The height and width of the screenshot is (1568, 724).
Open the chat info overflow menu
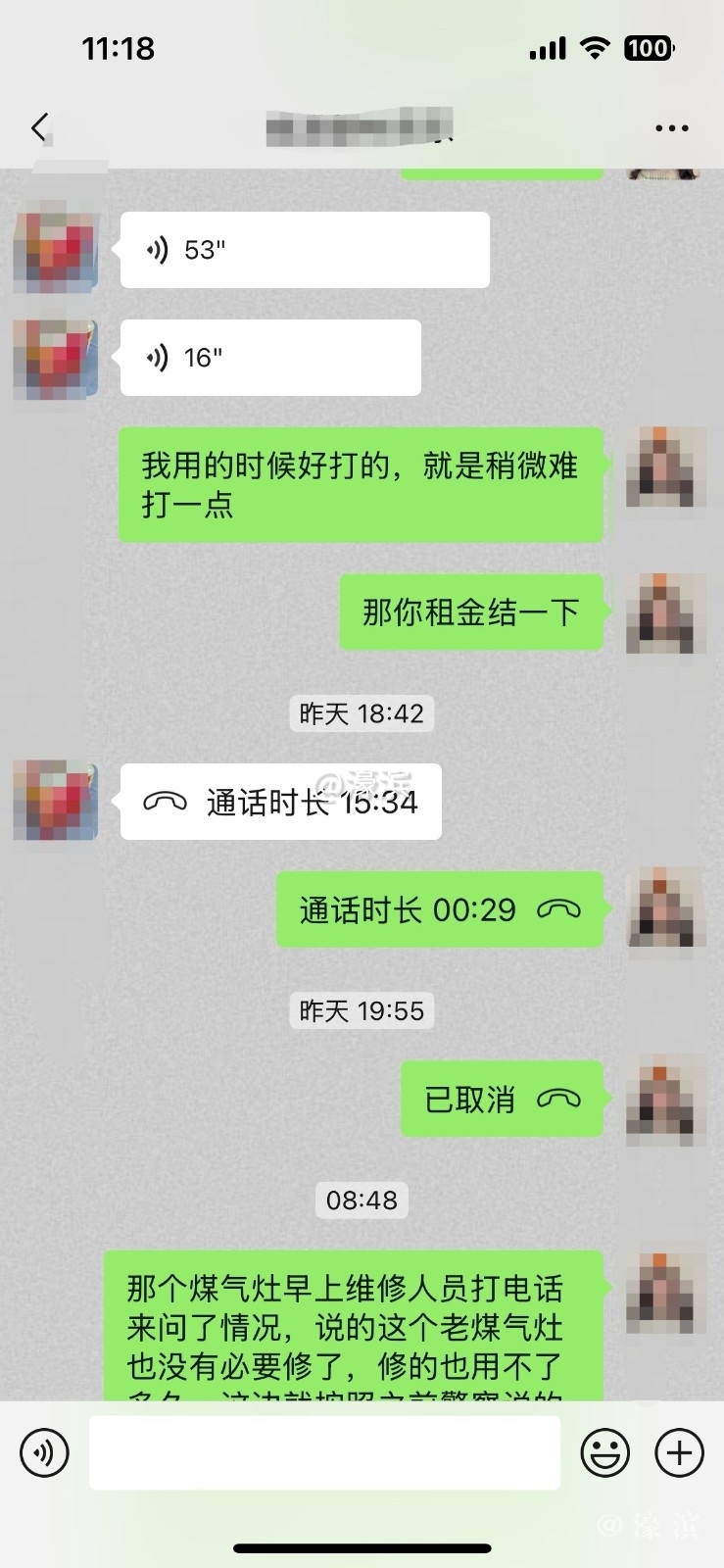click(x=671, y=128)
